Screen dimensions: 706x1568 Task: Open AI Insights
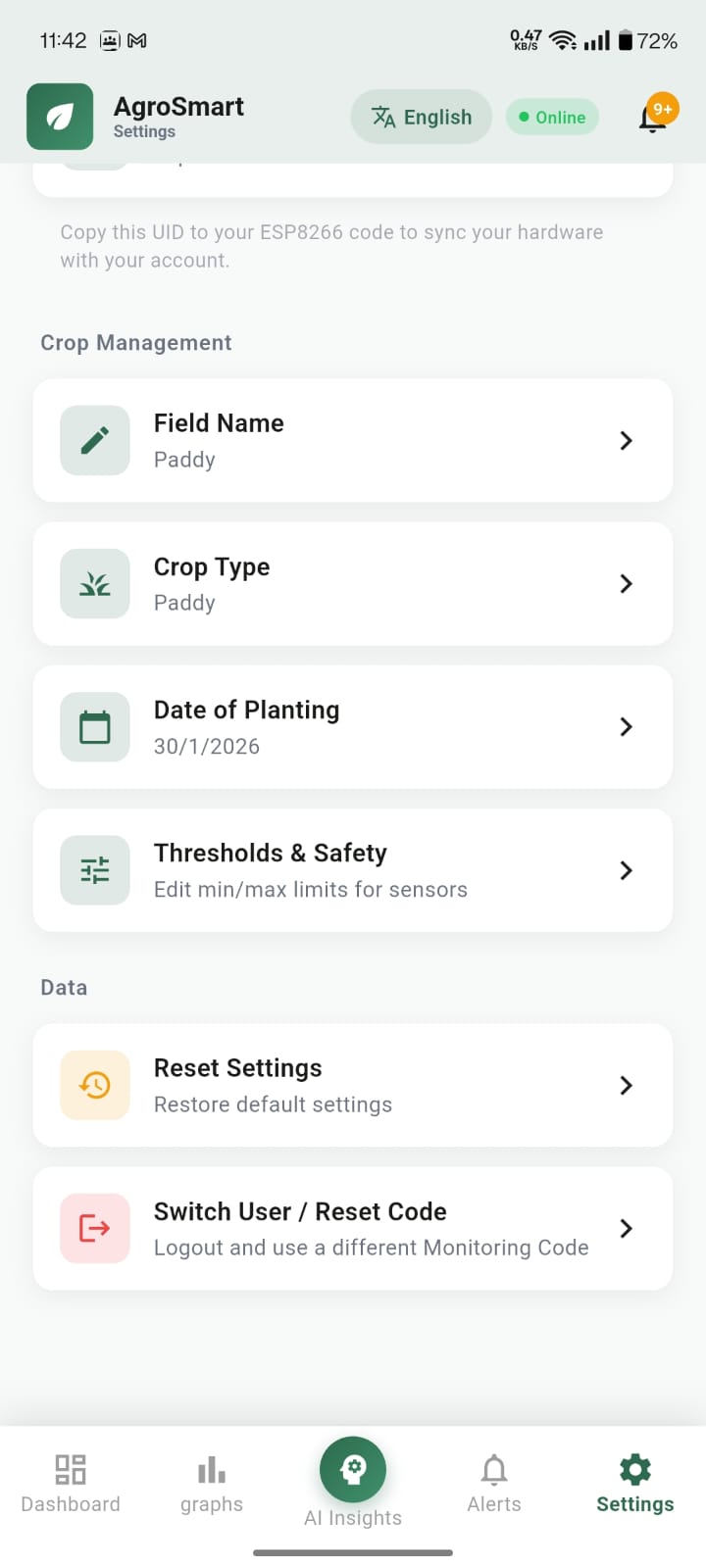tap(353, 1482)
